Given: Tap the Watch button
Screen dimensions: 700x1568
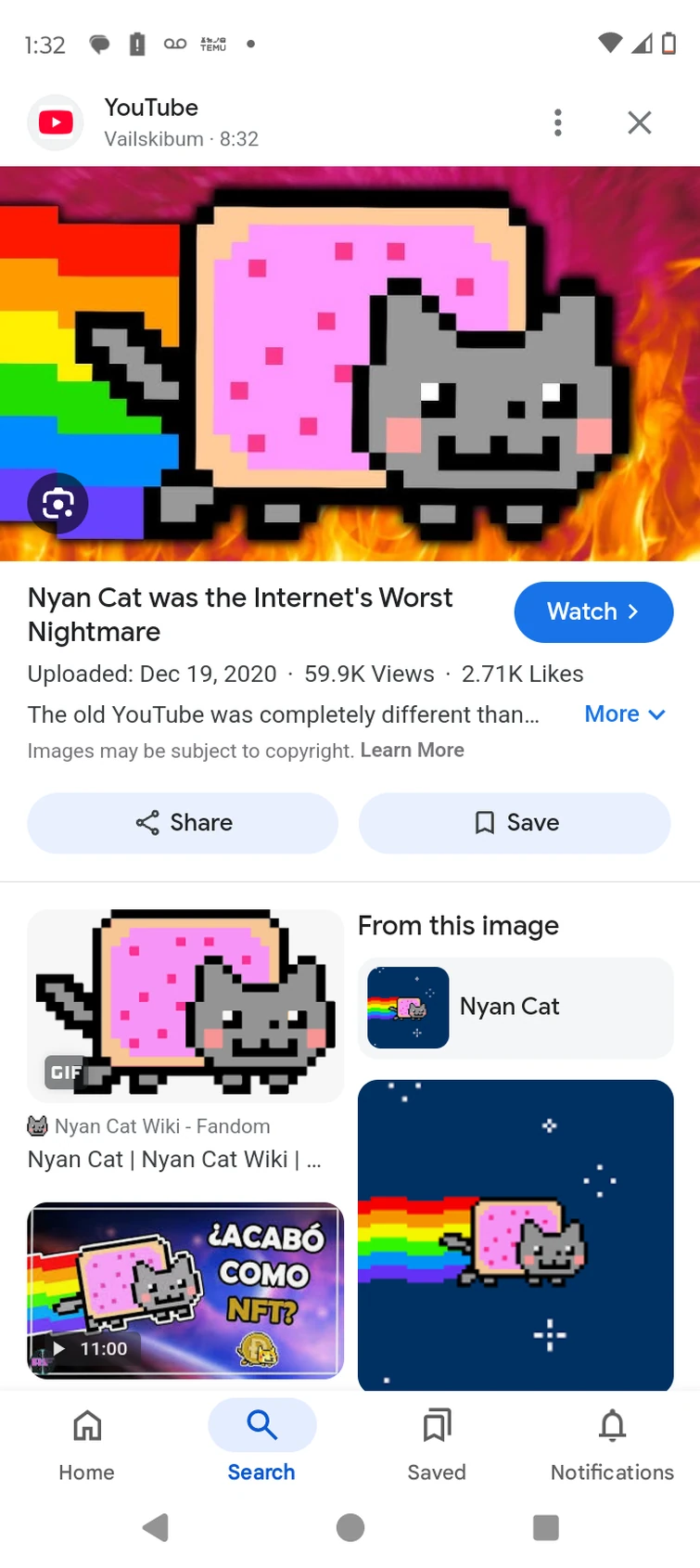Looking at the screenshot, I should click(593, 612).
